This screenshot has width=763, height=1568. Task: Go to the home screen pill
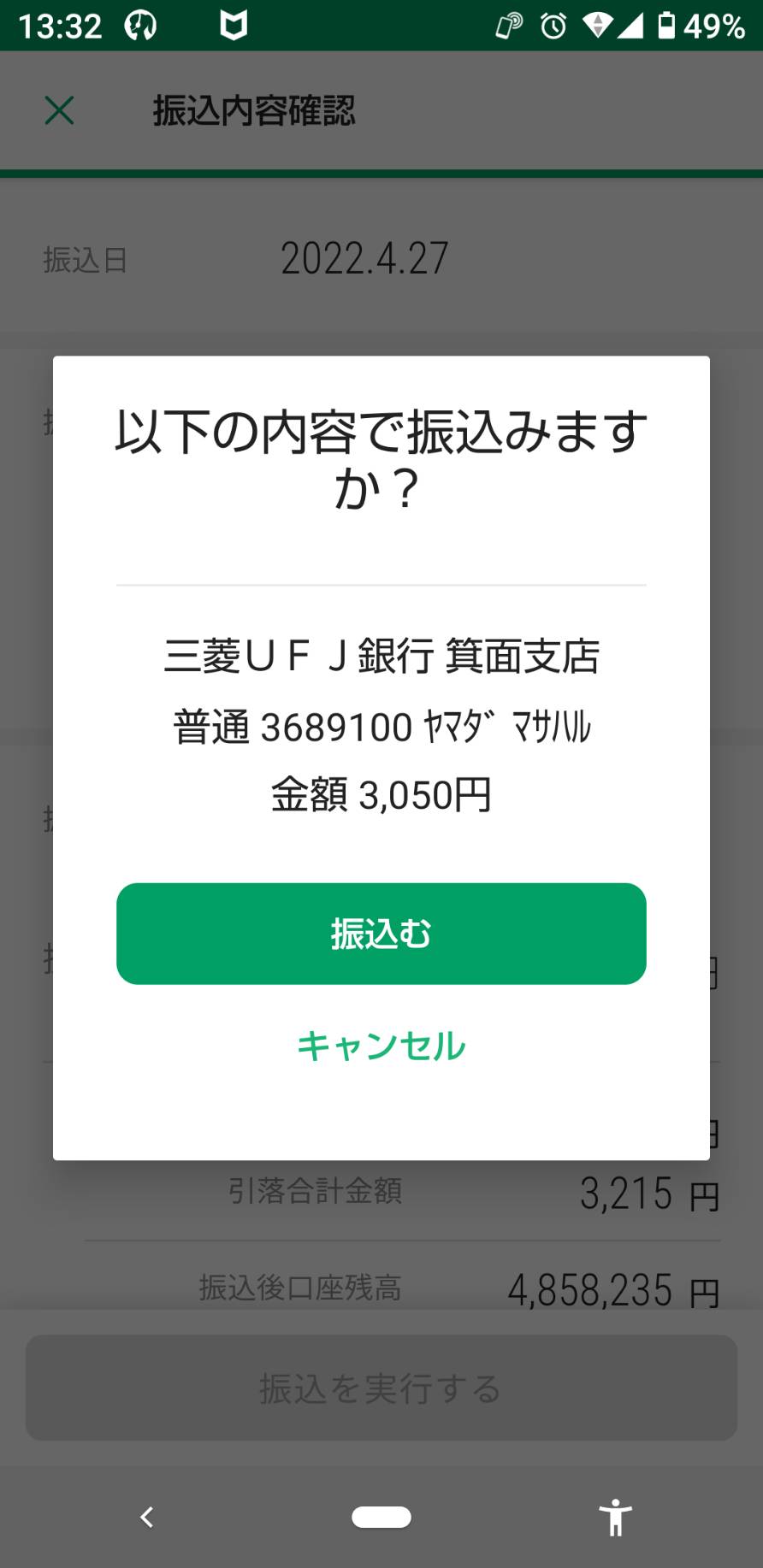click(381, 1517)
